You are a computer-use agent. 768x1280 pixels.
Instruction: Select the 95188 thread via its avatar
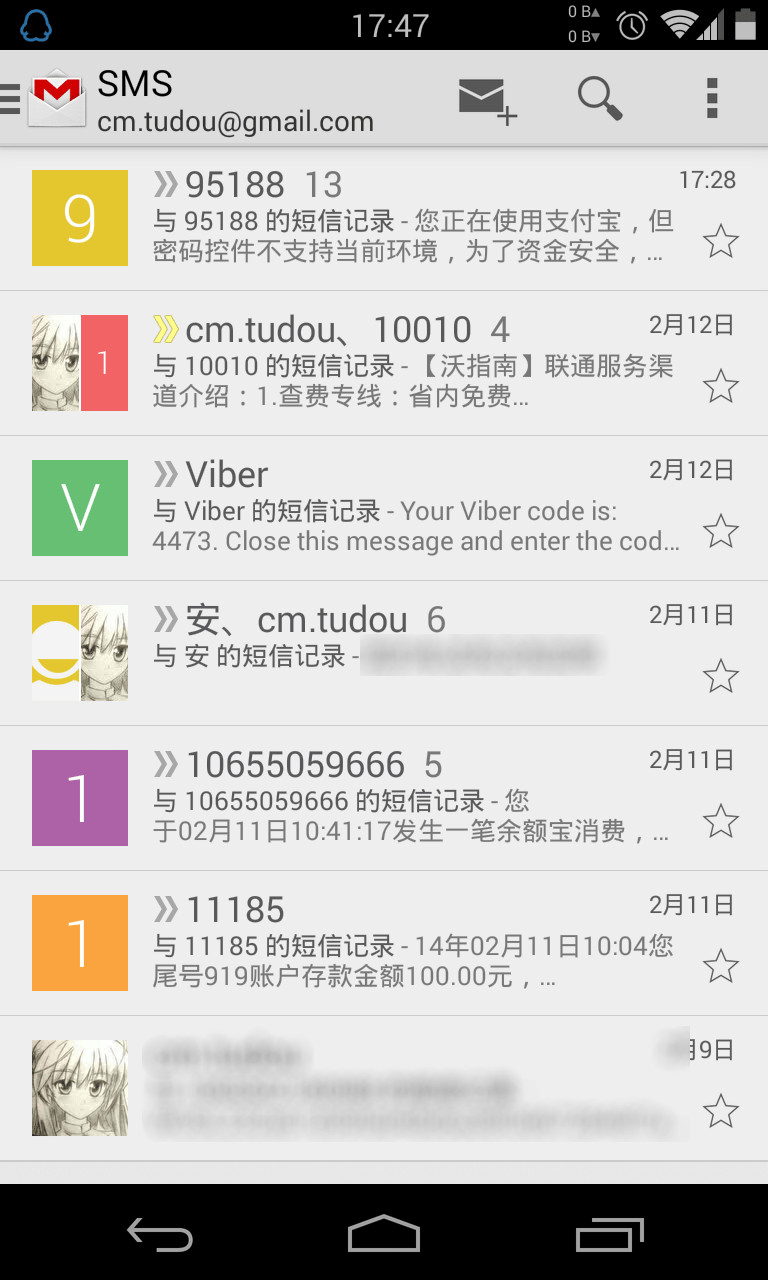80,218
